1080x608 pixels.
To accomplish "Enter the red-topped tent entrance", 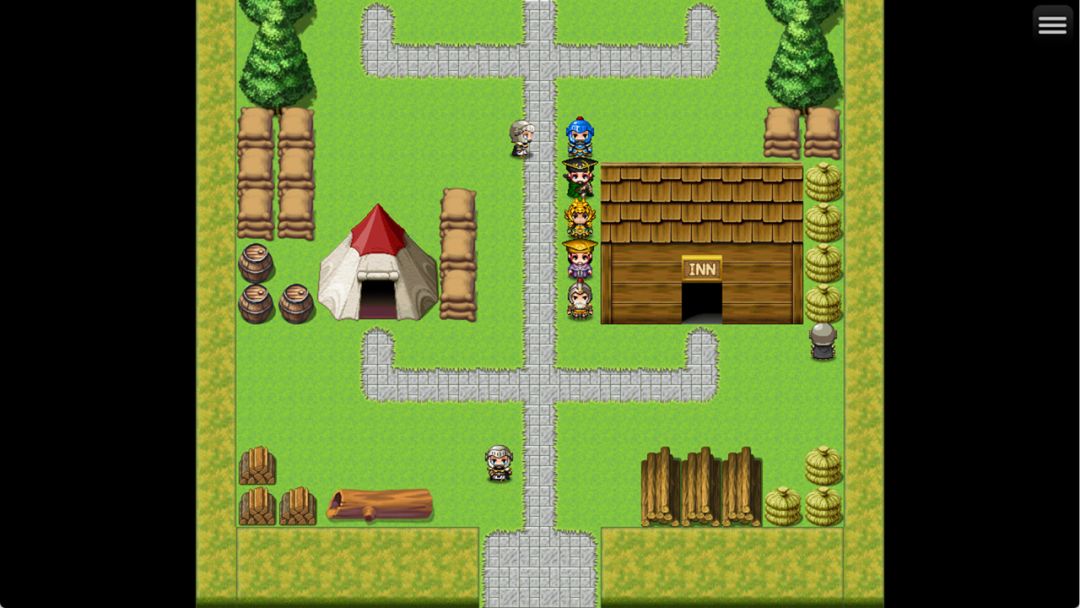I will pyautogui.click(x=377, y=299).
